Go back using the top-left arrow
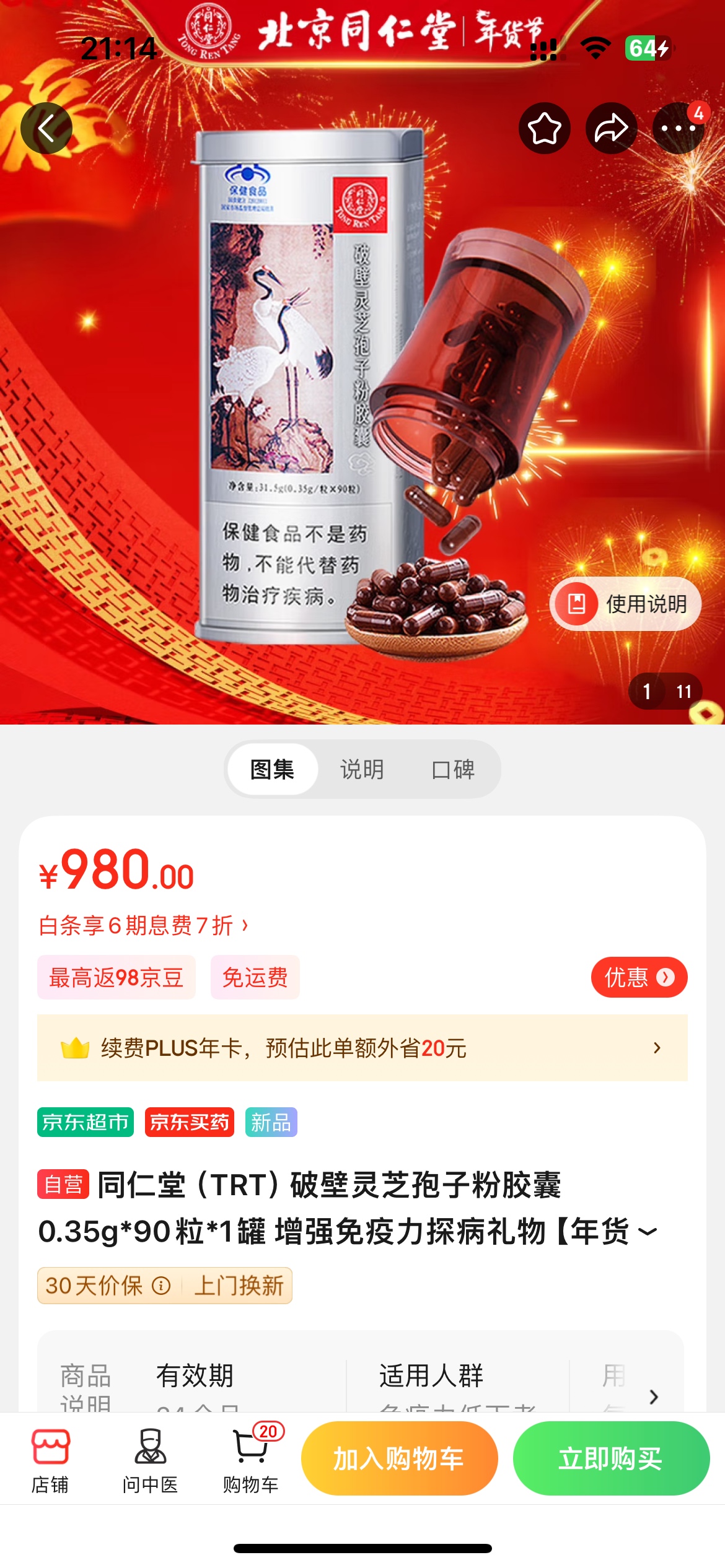725x1568 pixels. [x=46, y=128]
